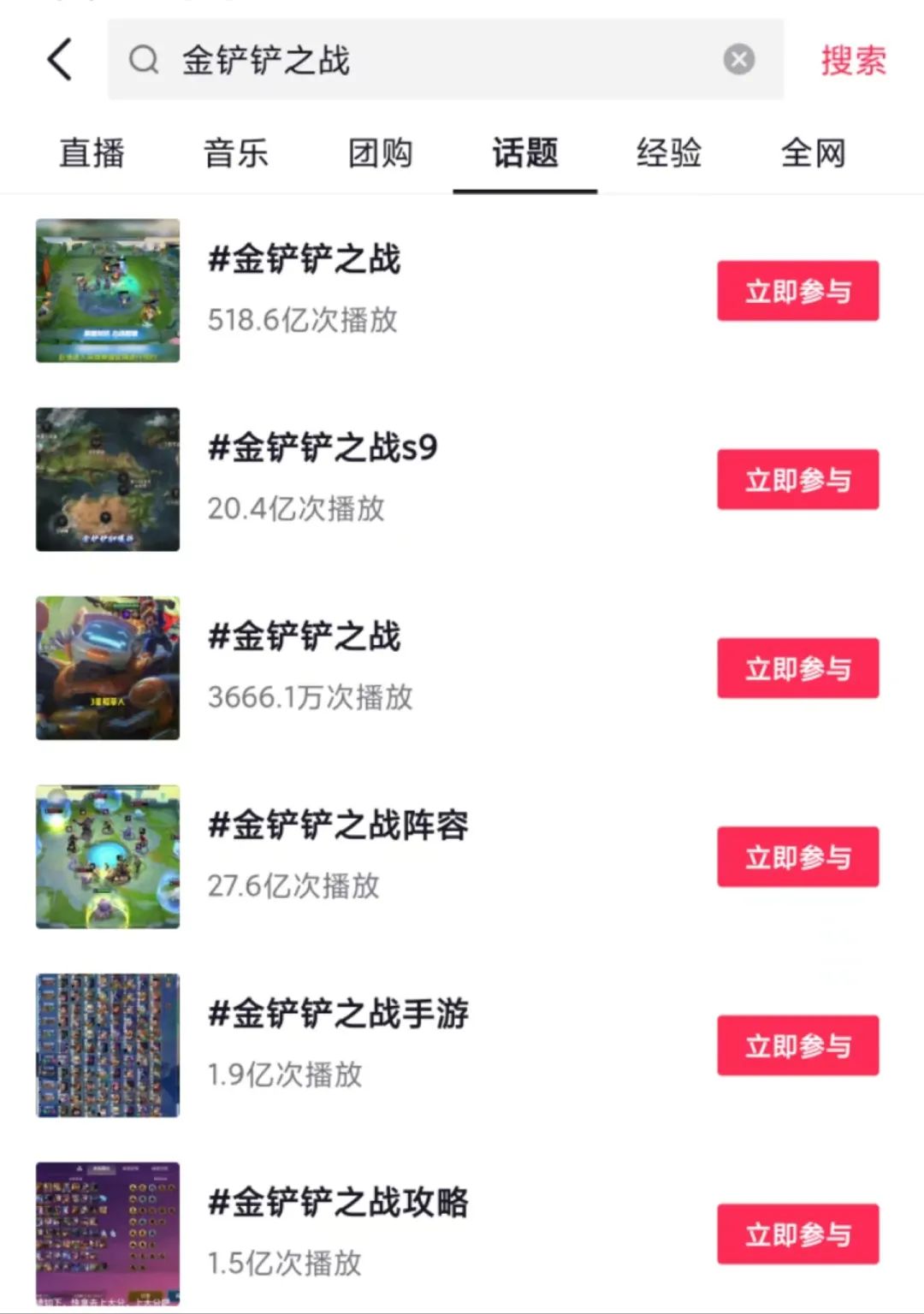Switch to the 经验 tab
Screen dimensions: 924x1314
669,154
